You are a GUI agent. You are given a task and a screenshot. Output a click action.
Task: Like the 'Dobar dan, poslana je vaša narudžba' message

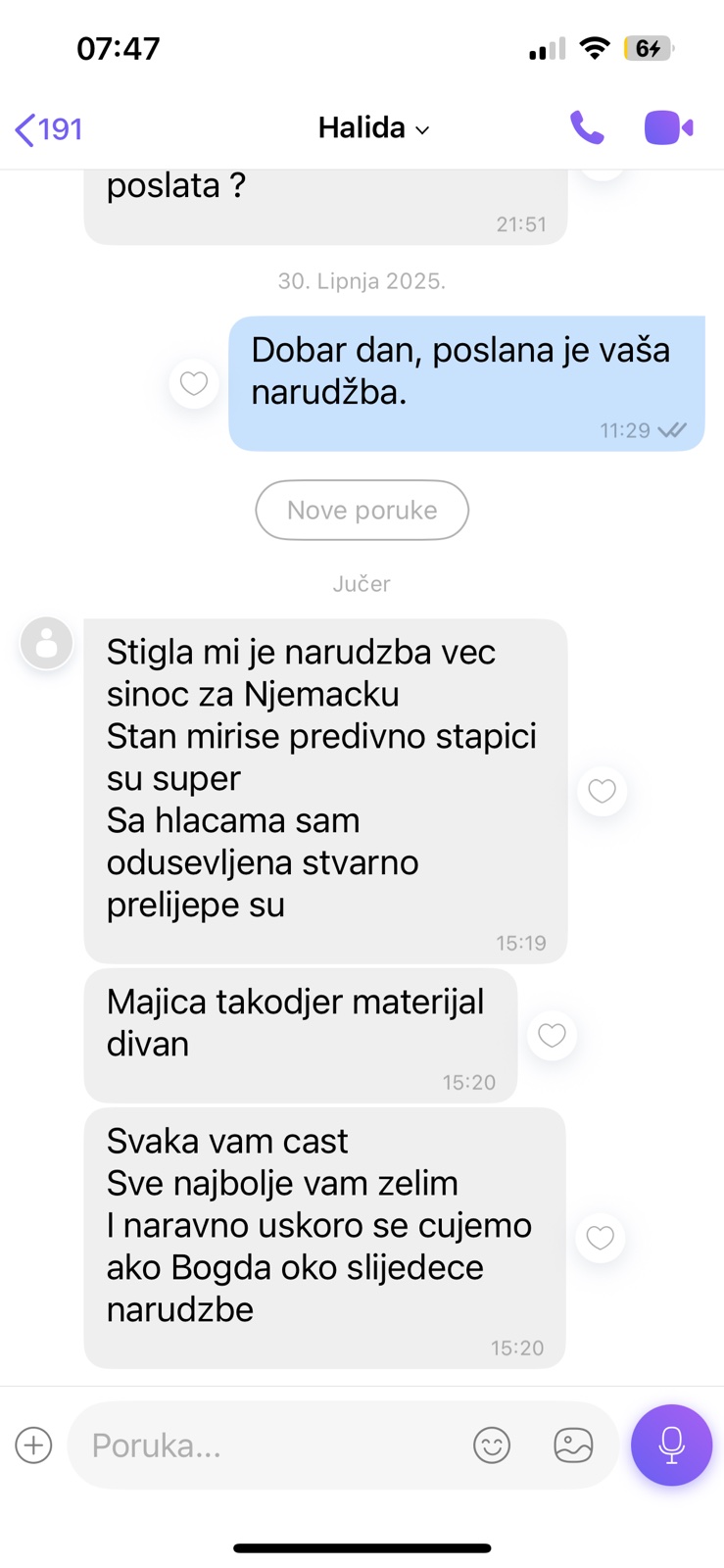click(194, 383)
